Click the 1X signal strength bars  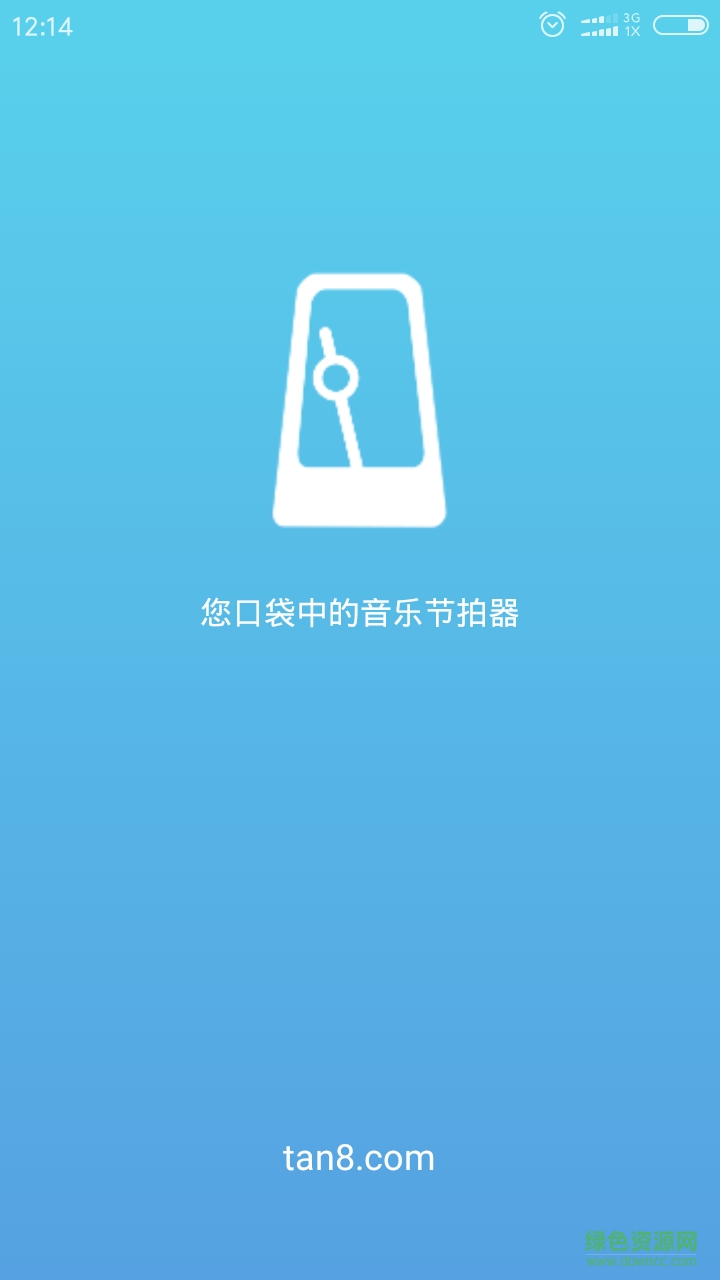click(x=600, y=32)
